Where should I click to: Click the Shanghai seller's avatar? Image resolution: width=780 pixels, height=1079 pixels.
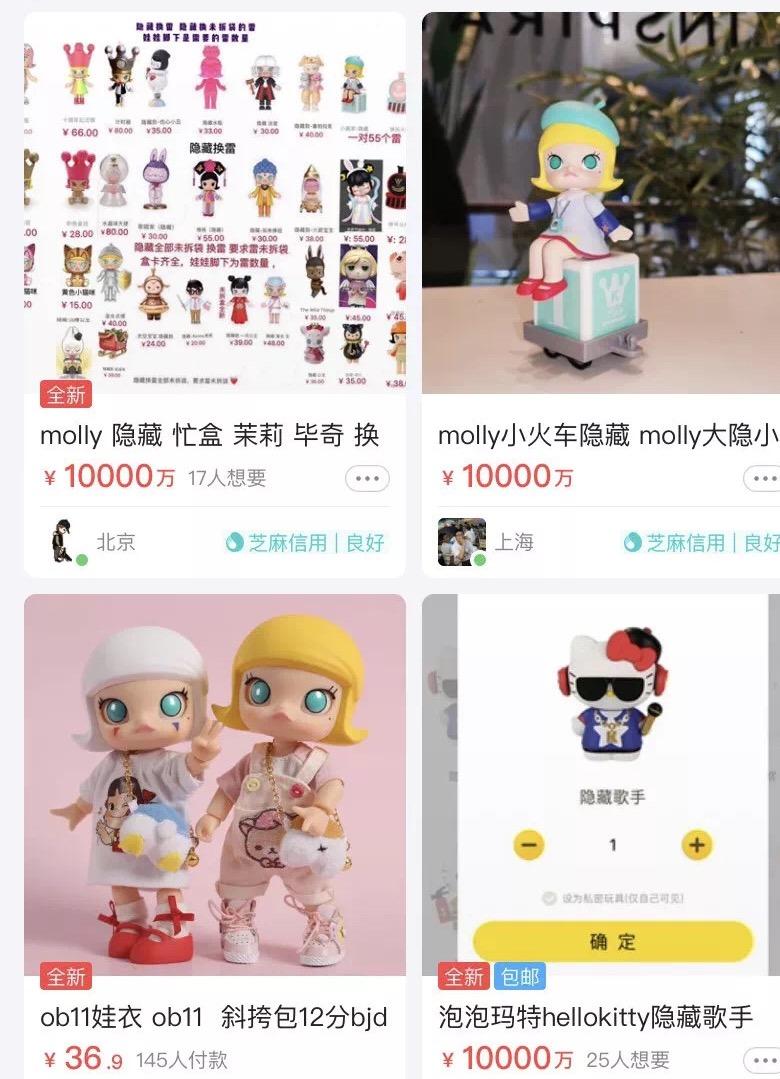(462, 542)
